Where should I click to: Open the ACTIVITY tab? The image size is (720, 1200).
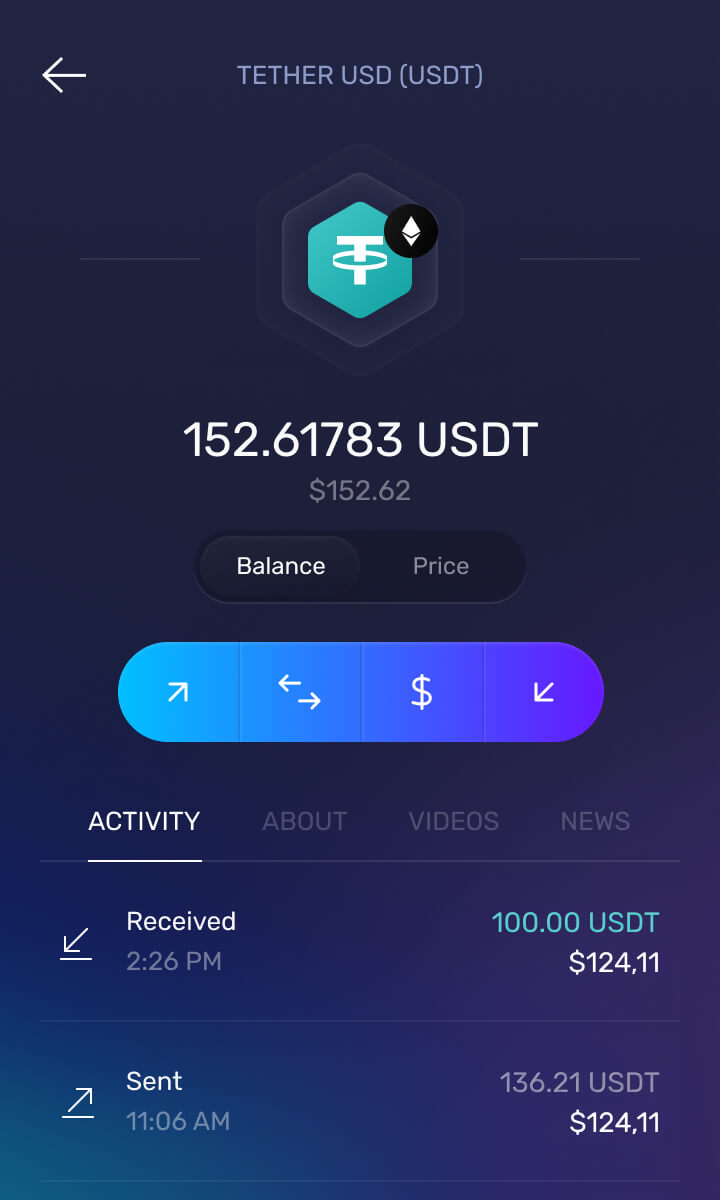[144, 822]
